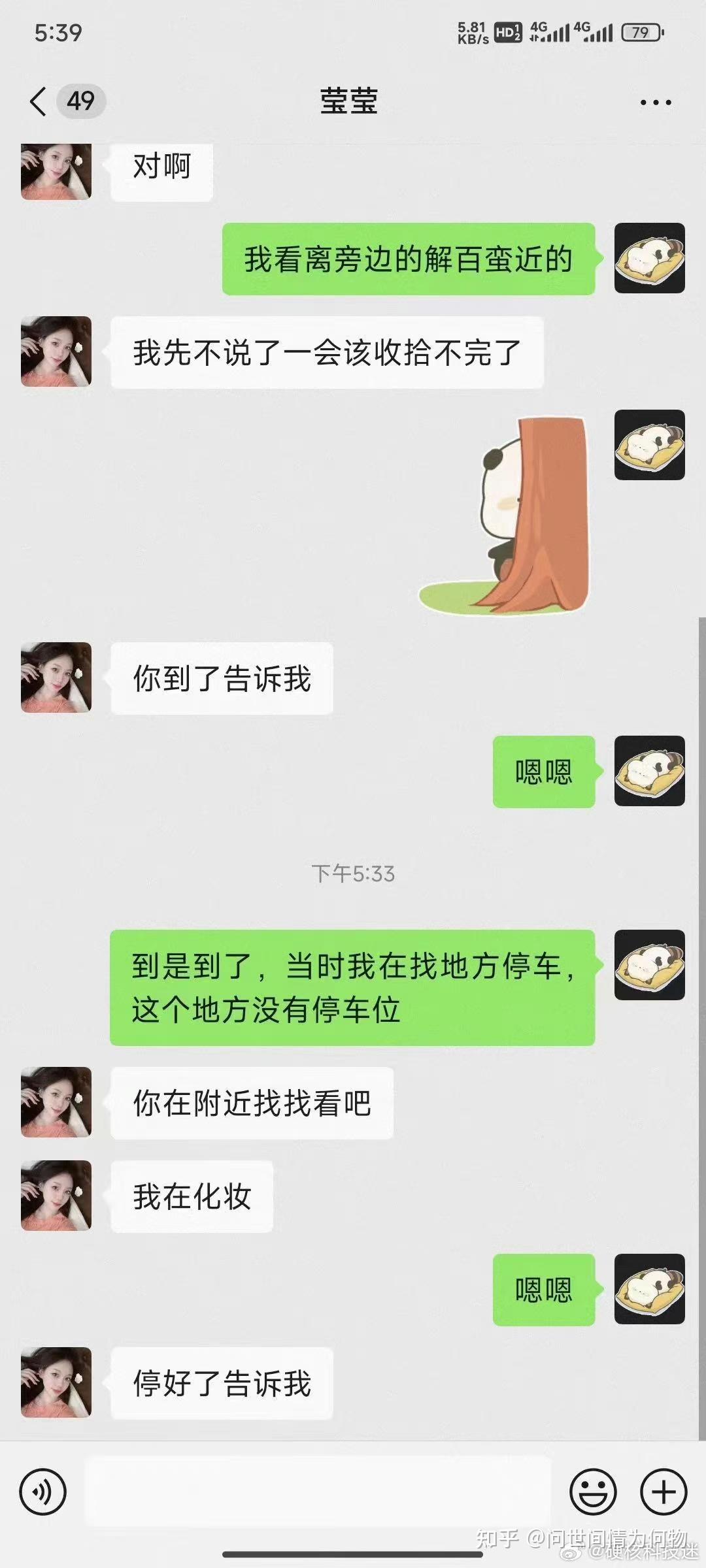Viewport: 706px width, 1568px height.
Task: Open the emoji sticker panel
Action: 594,1492
